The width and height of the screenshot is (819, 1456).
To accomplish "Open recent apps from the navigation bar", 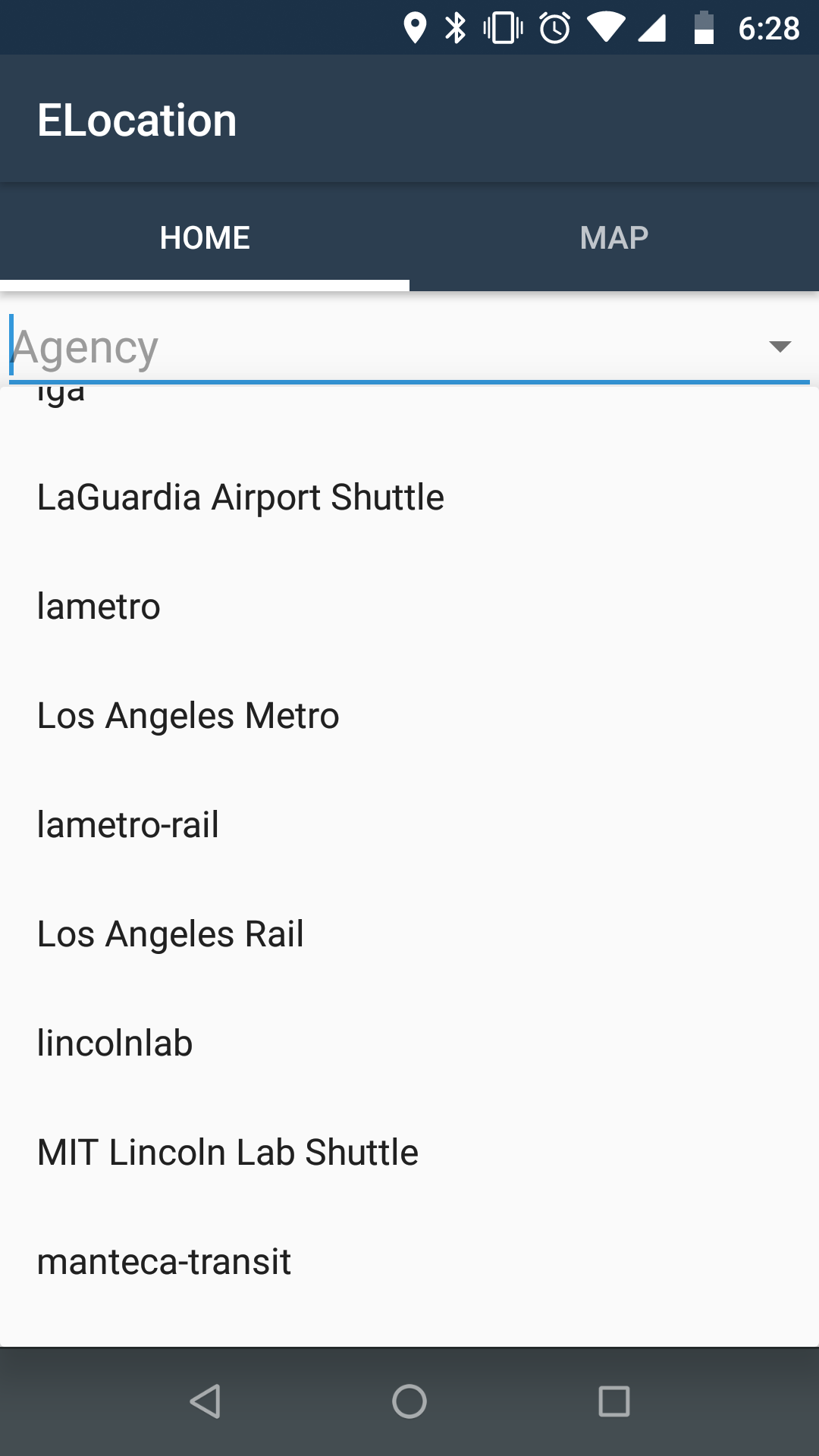I will click(614, 1401).
